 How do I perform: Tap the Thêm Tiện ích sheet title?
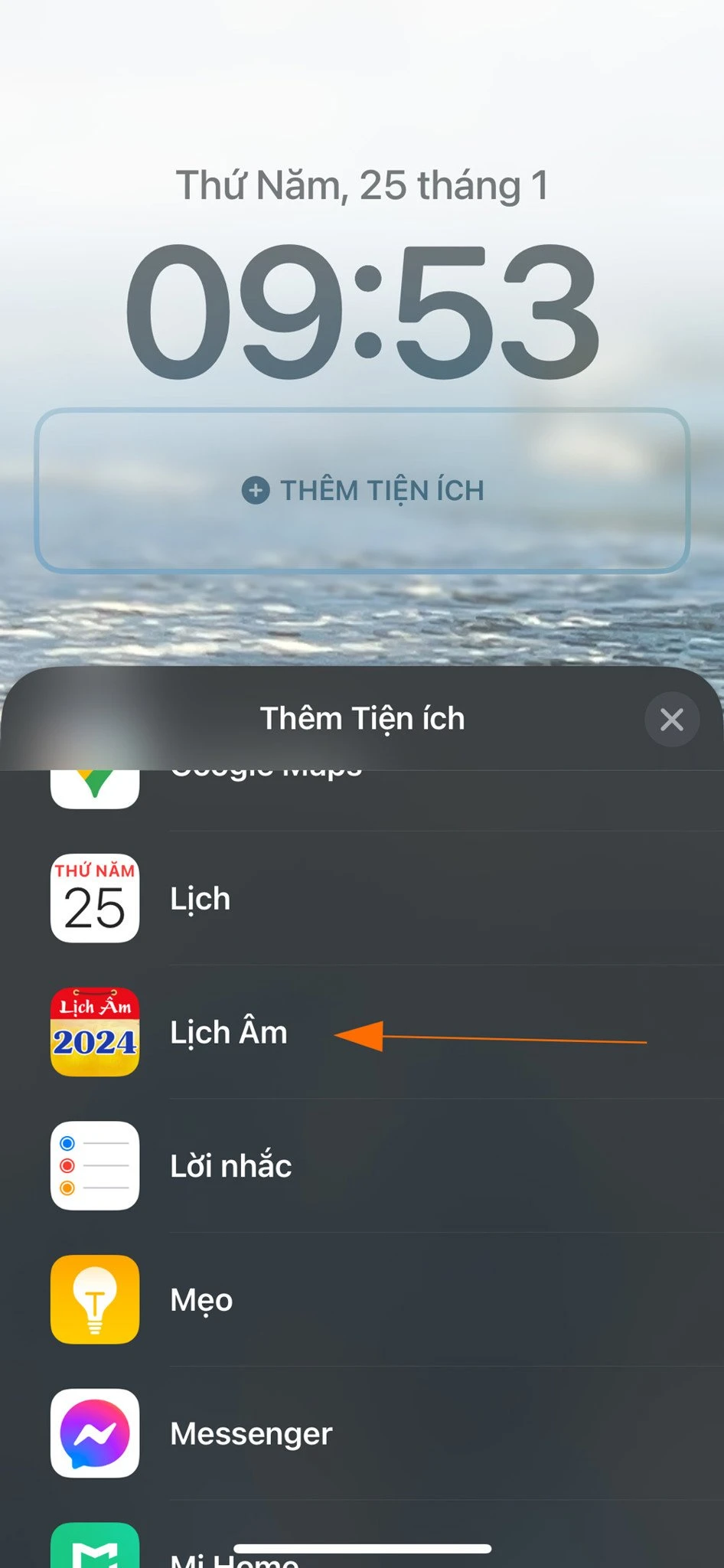[361, 719]
